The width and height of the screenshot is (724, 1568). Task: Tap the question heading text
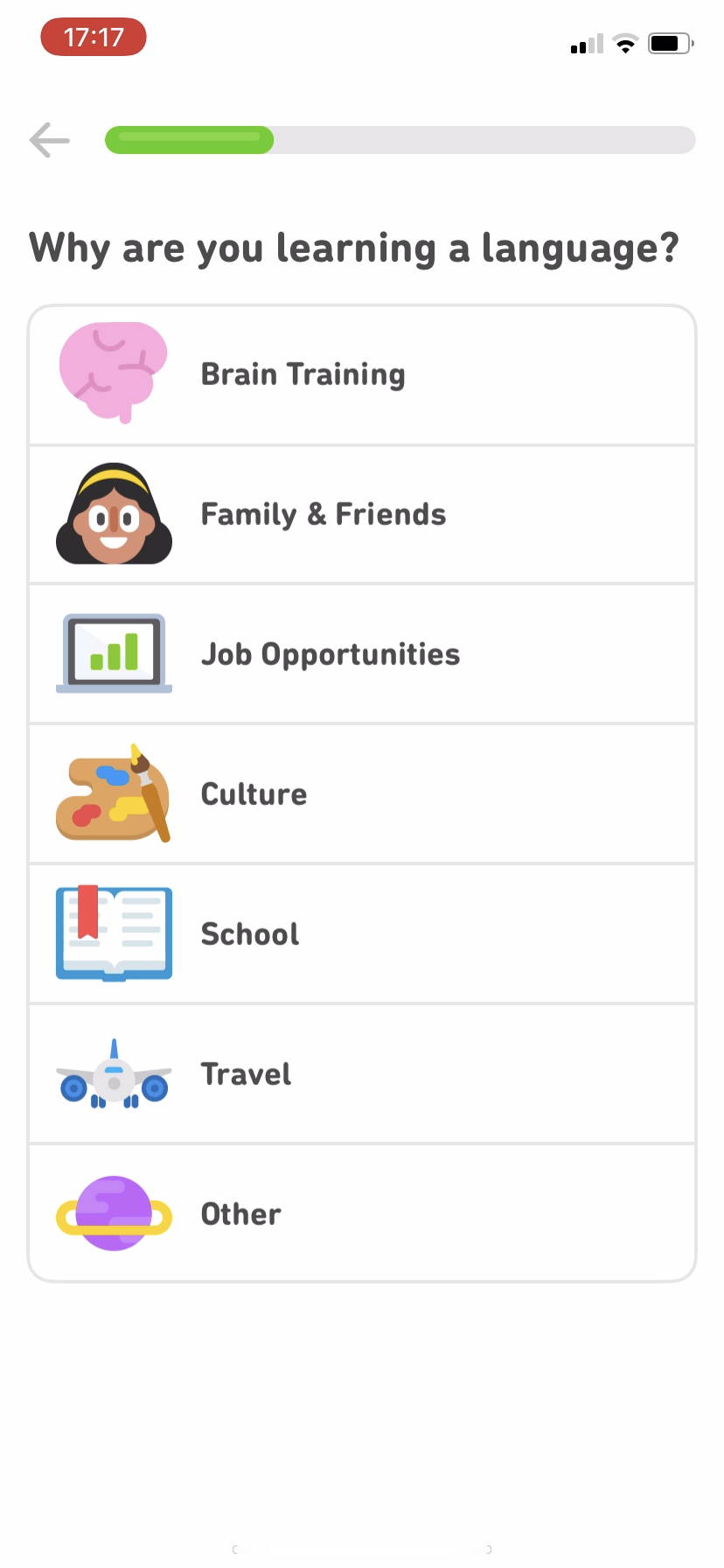pos(353,248)
